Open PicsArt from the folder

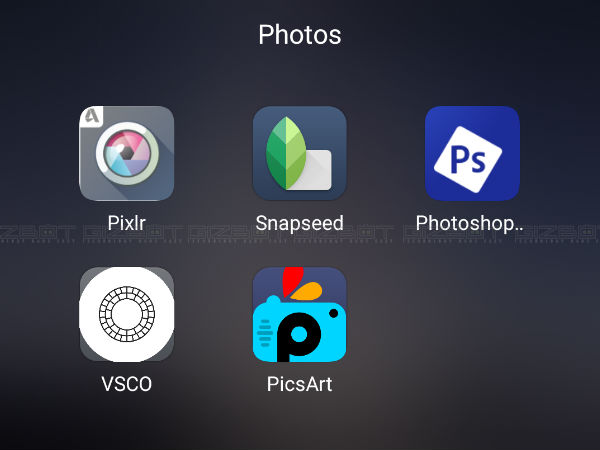(x=299, y=314)
